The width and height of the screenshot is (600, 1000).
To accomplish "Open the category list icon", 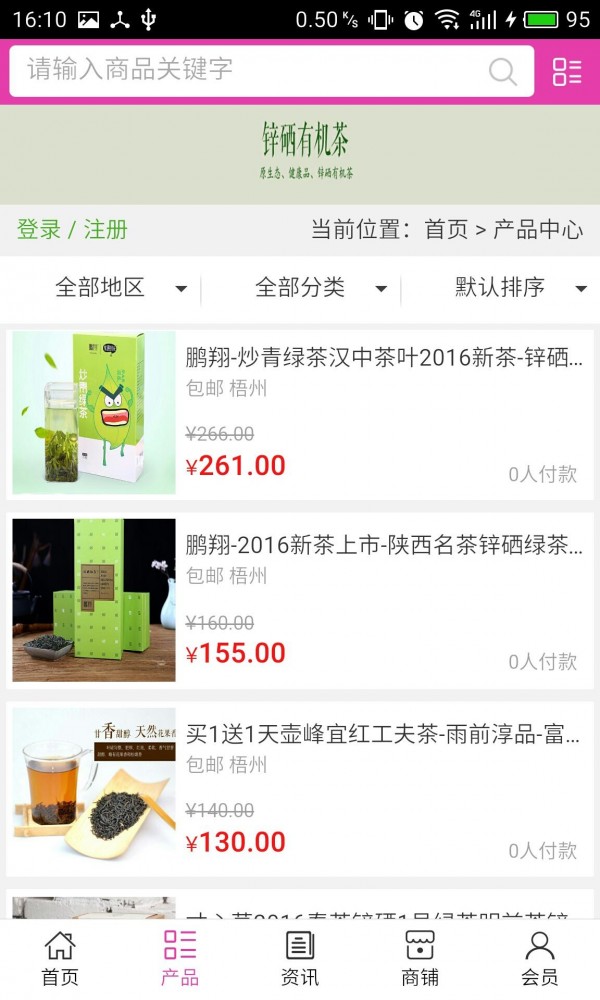I will click(x=567, y=71).
